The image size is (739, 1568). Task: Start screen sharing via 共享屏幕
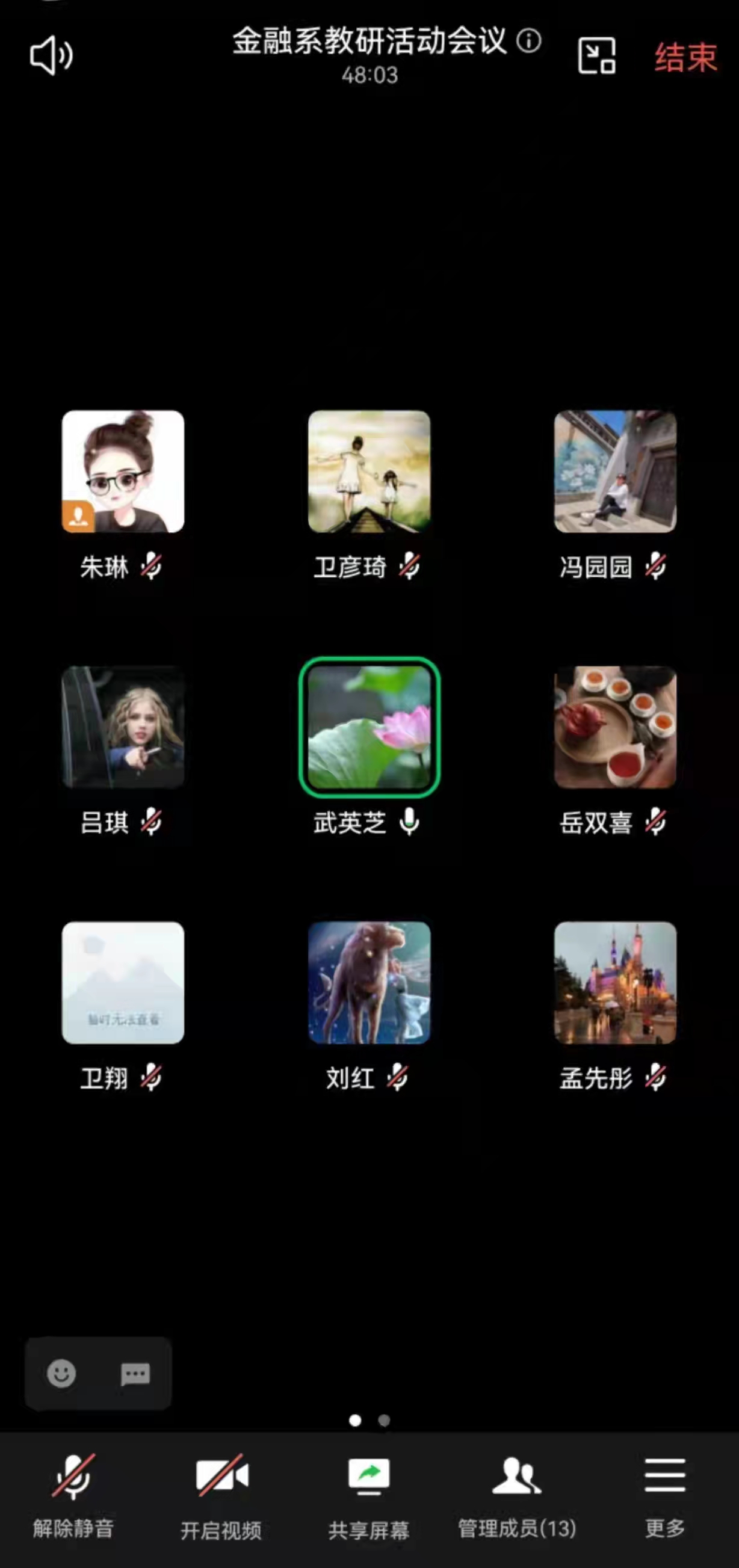click(368, 1489)
